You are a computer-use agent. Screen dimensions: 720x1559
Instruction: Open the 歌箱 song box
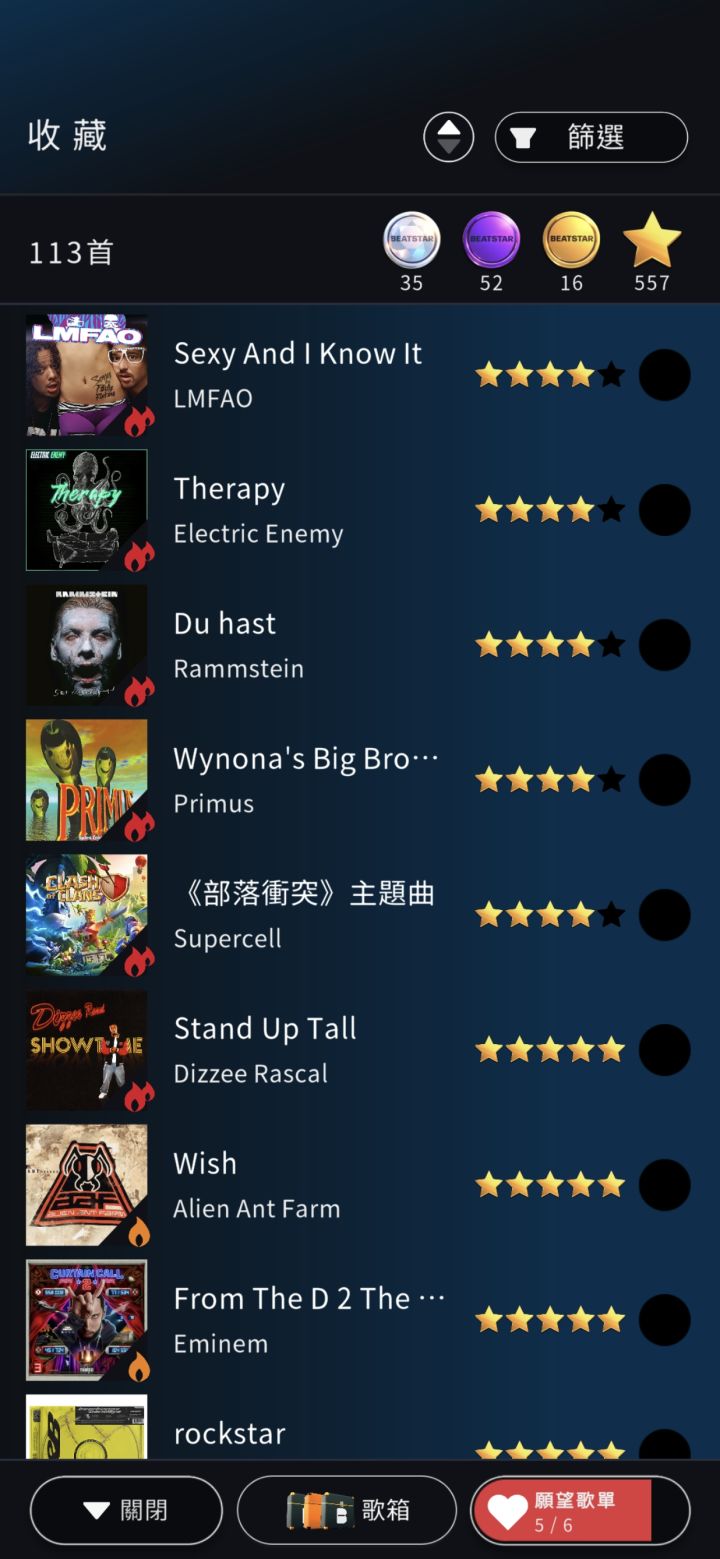(347, 1510)
